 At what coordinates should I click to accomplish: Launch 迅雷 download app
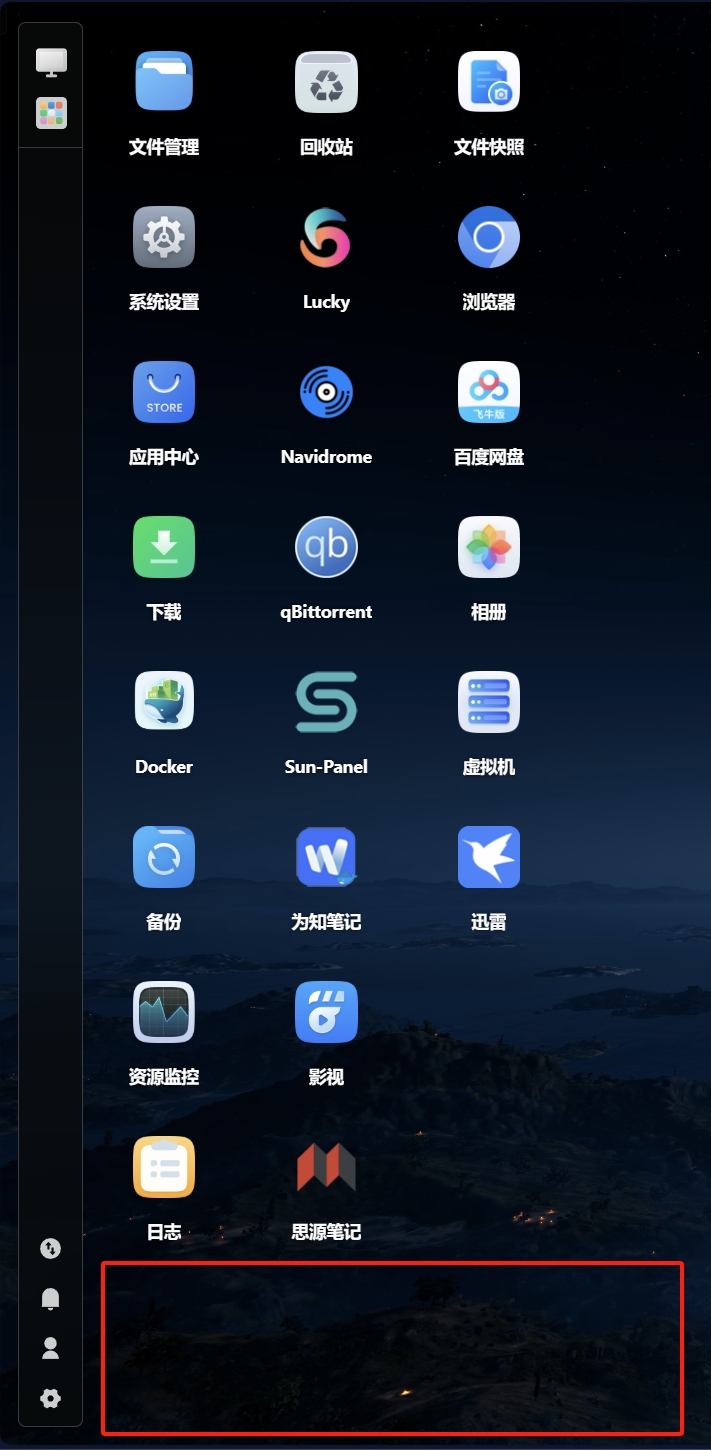488,857
